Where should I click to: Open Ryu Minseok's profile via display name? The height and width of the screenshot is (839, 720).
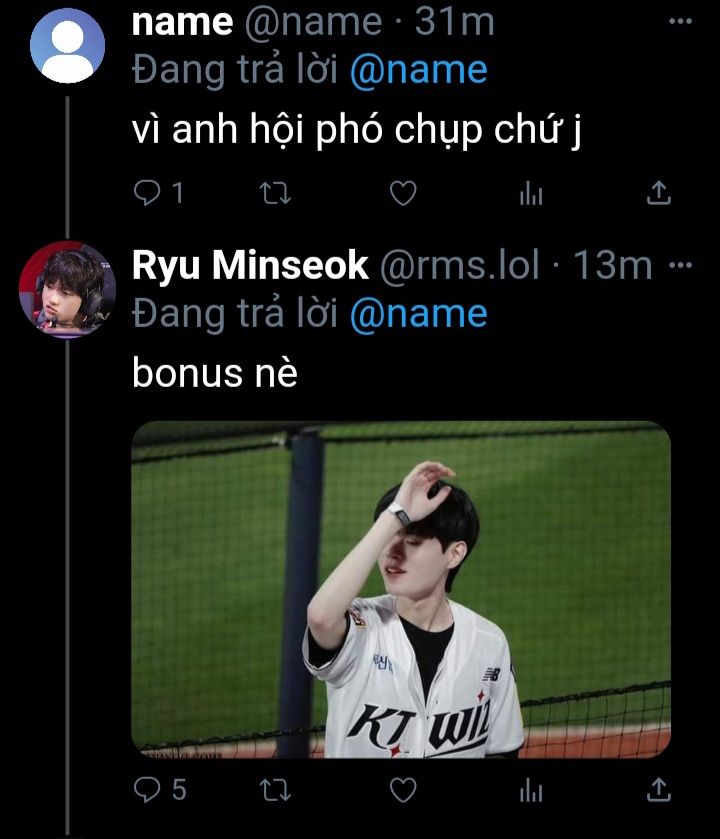[250, 266]
